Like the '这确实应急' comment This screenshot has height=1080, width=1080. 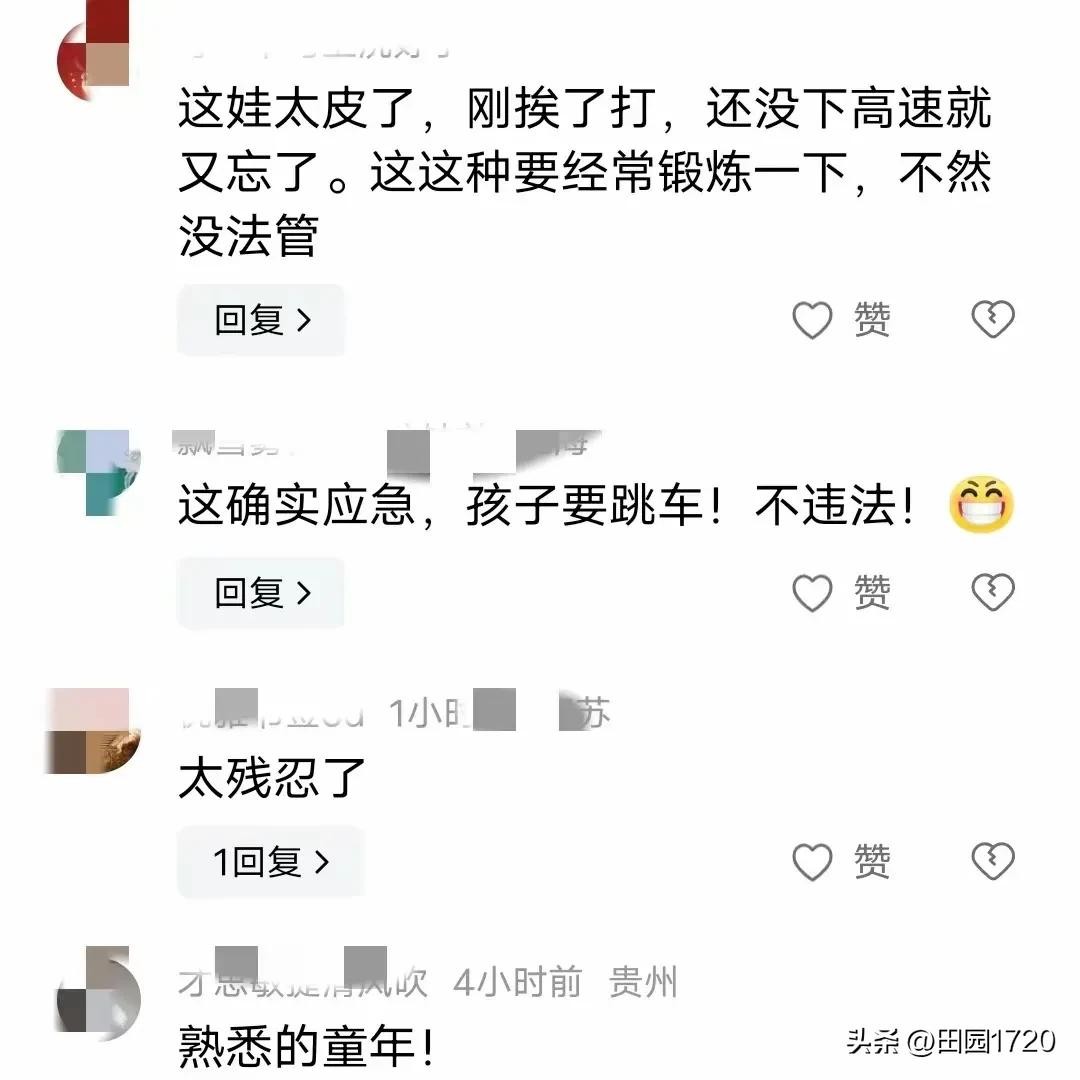point(813,593)
